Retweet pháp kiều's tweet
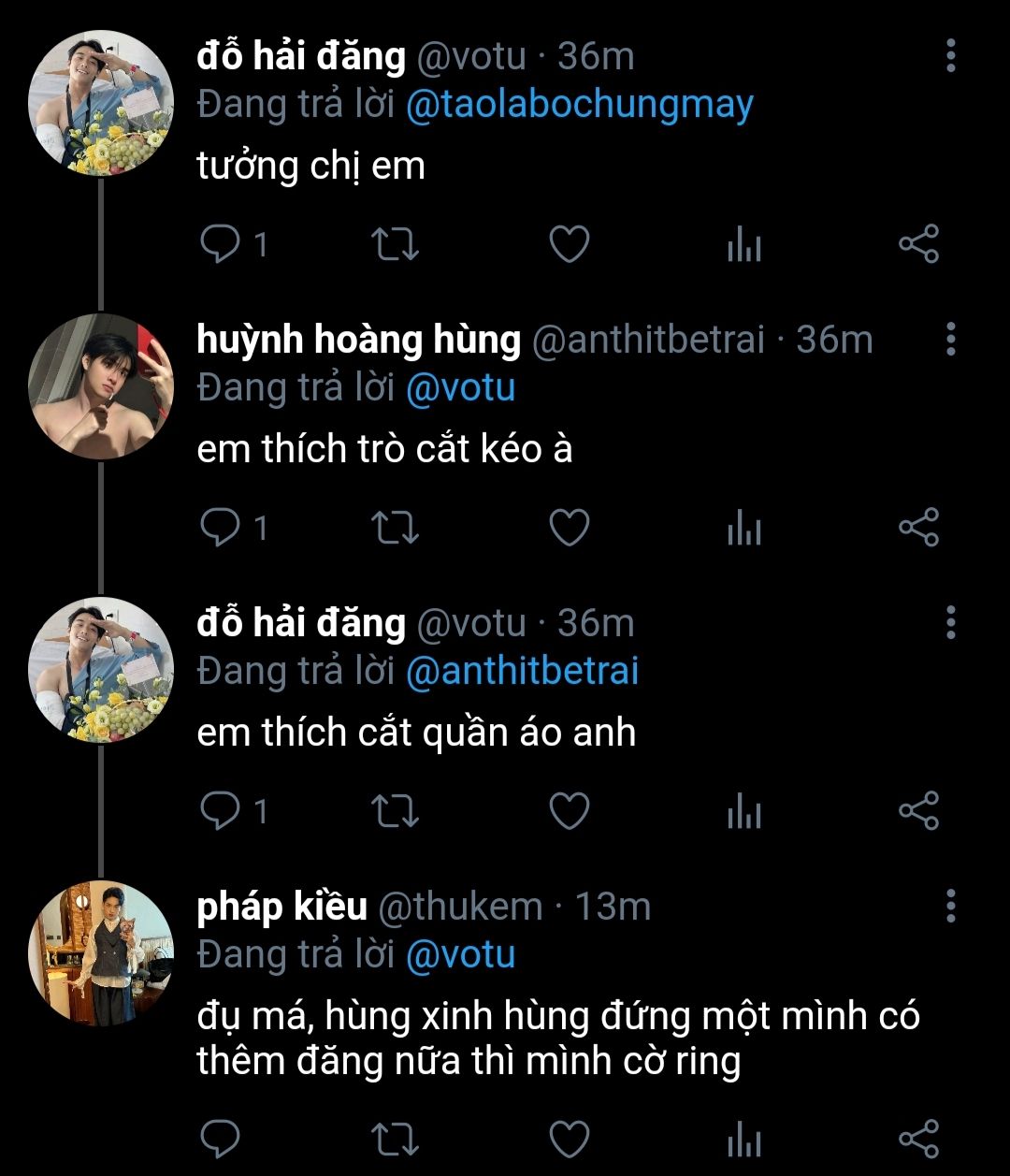This screenshot has height=1176, width=1010. (x=395, y=1140)
